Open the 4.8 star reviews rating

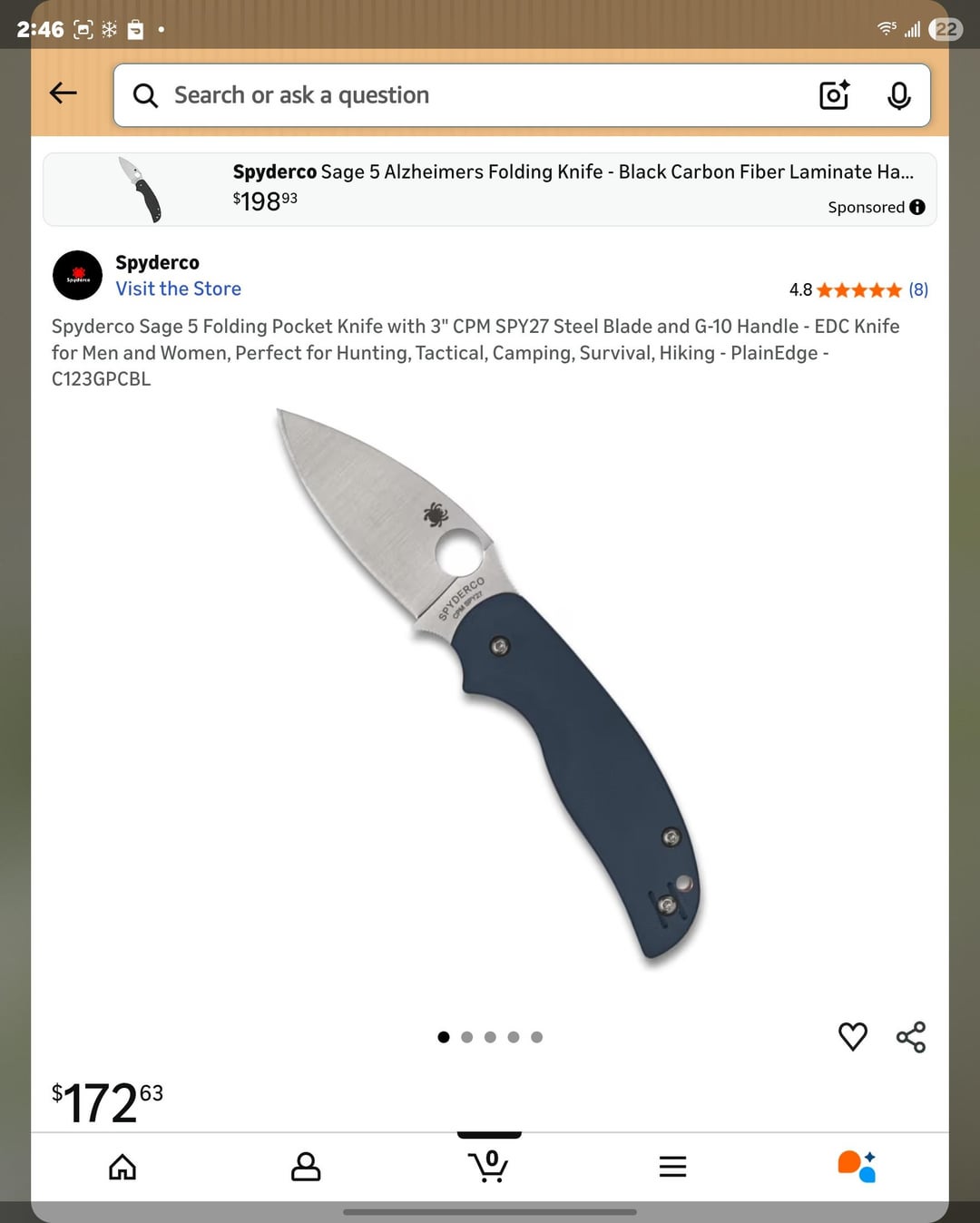pos(857,290)
